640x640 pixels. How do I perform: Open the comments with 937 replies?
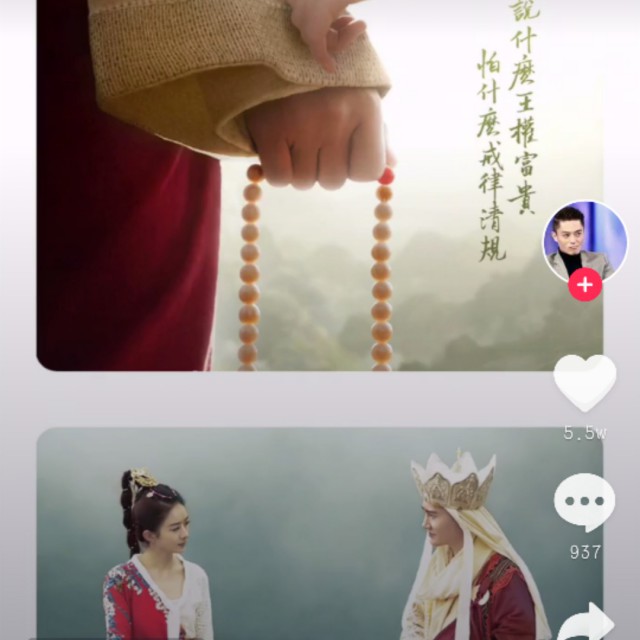tap(584, 502)
